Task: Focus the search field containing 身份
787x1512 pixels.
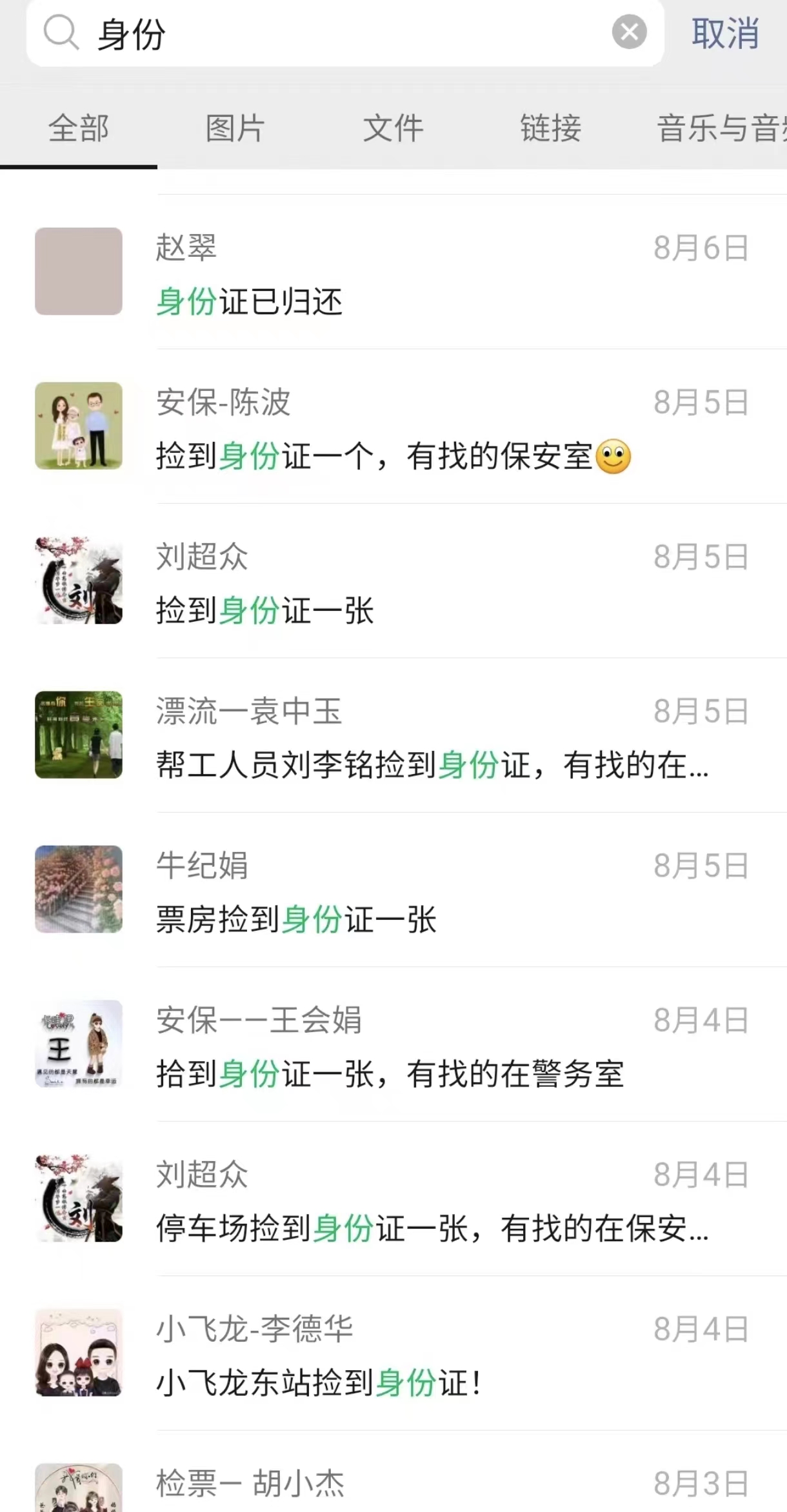Action: click(348, 34)
